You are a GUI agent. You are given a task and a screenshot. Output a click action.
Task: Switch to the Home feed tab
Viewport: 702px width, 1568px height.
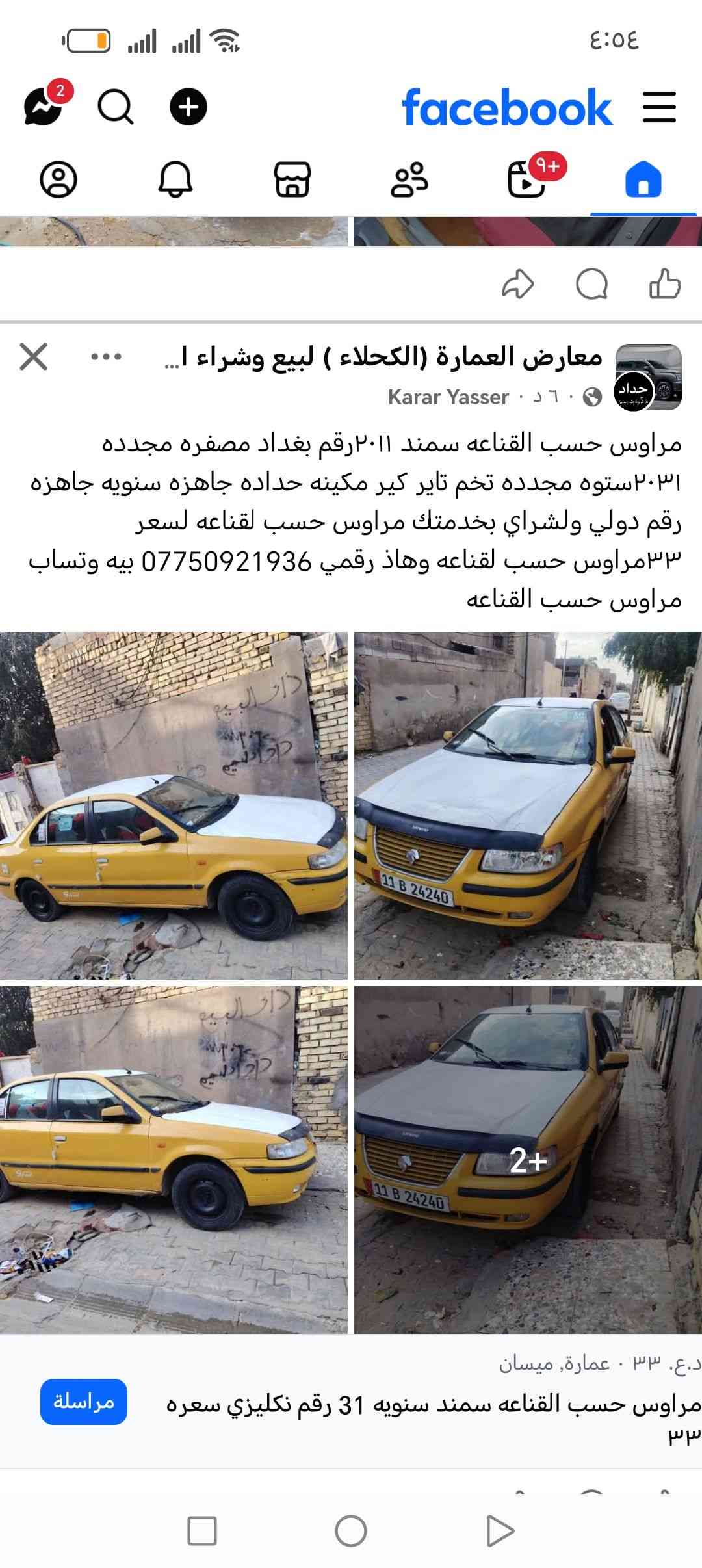(x=643, y=179)
